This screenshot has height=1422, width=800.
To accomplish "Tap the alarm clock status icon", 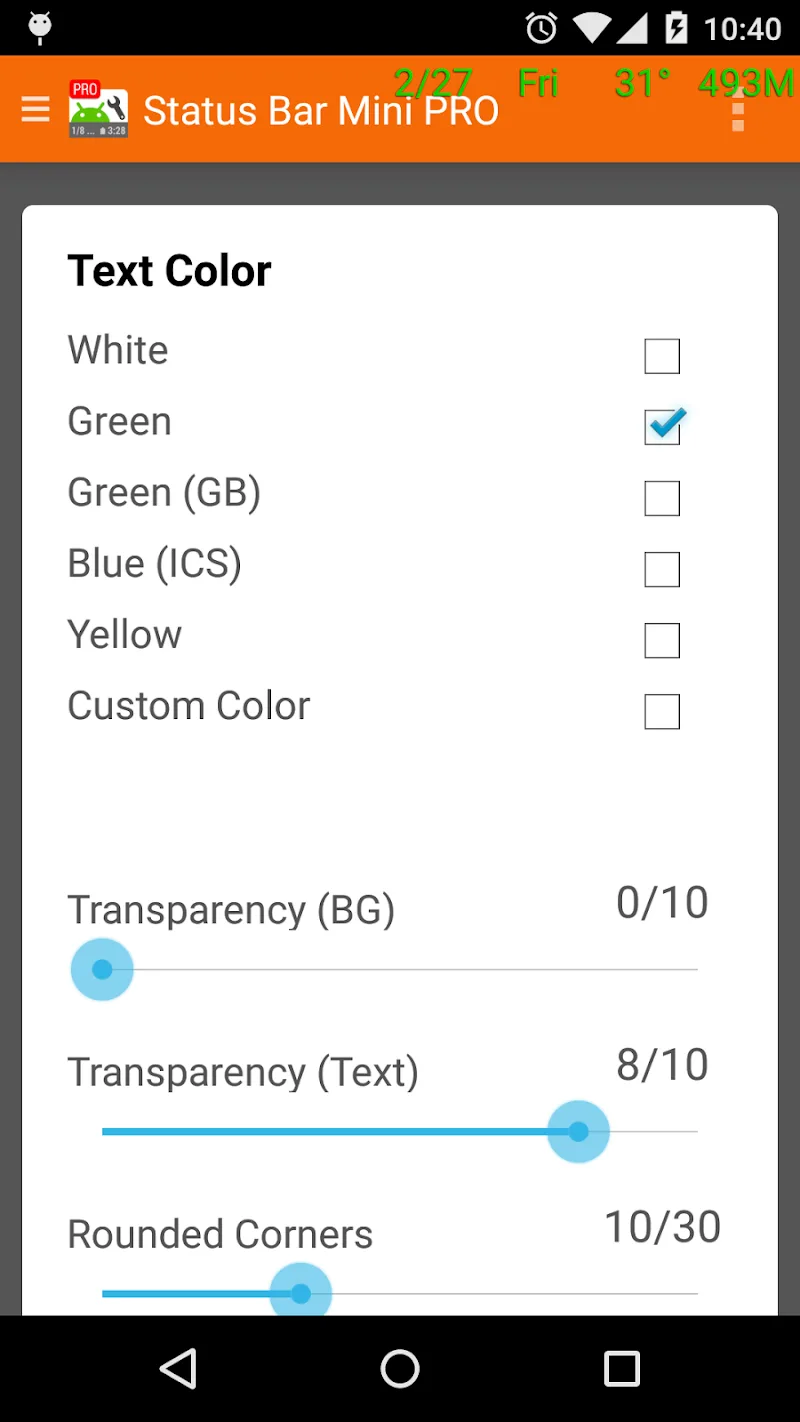I will [540, 27].
